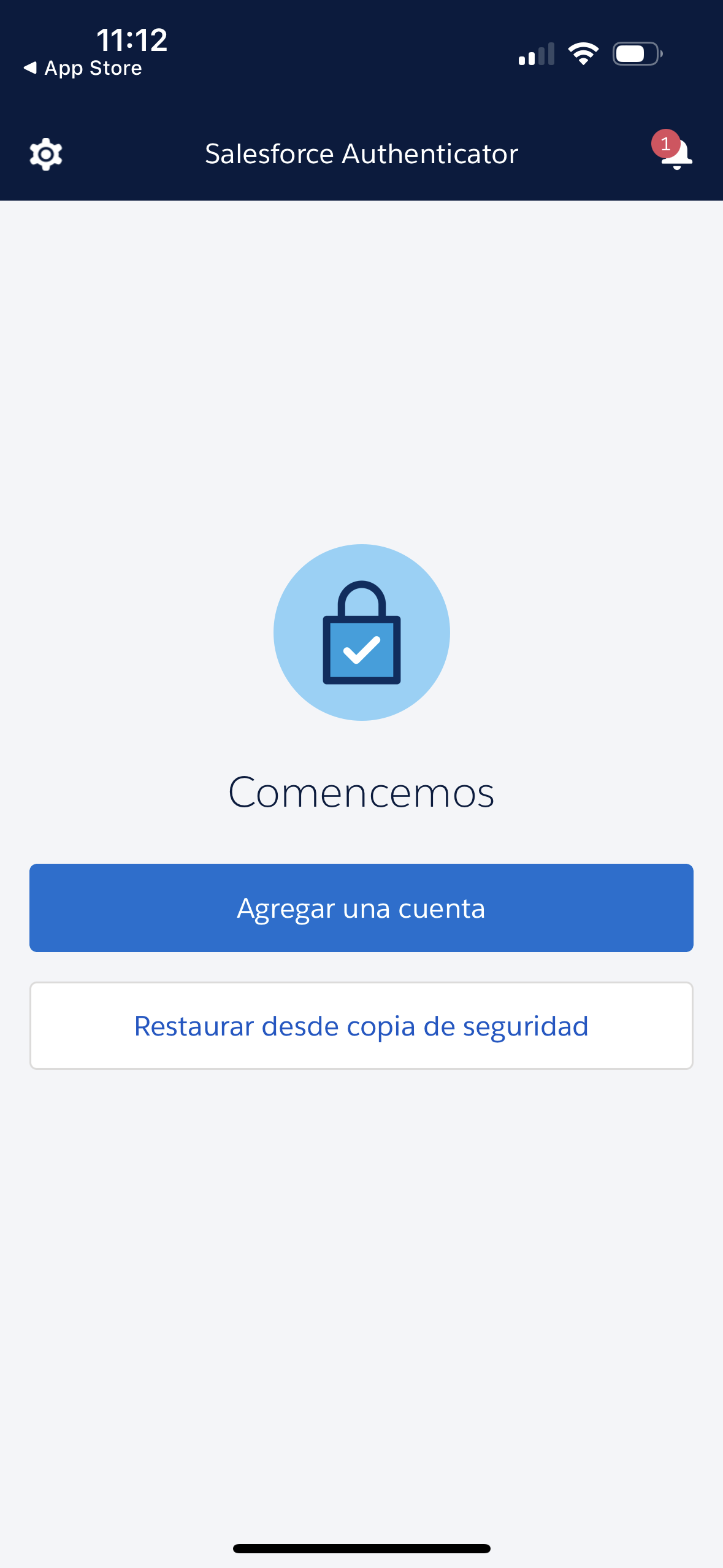Screen dimensions: 723x1568
Task: Tap Agregar una cuenta
Action: [361, 908]
